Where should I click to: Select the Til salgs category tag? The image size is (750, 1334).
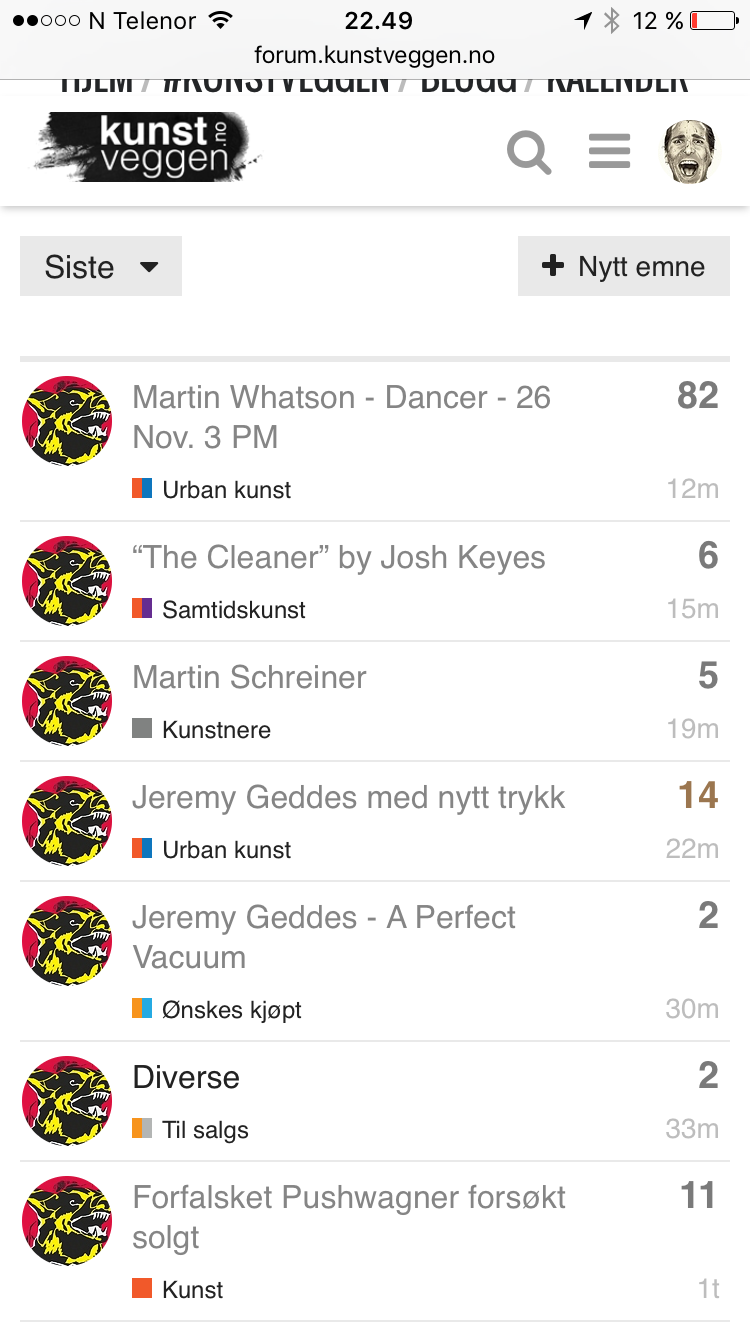click(x=190, y=1129)
